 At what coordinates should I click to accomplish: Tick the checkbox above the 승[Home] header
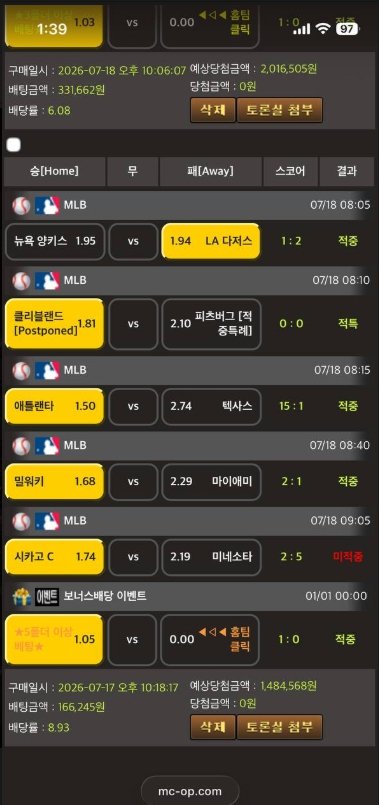[x=14, y=145]
